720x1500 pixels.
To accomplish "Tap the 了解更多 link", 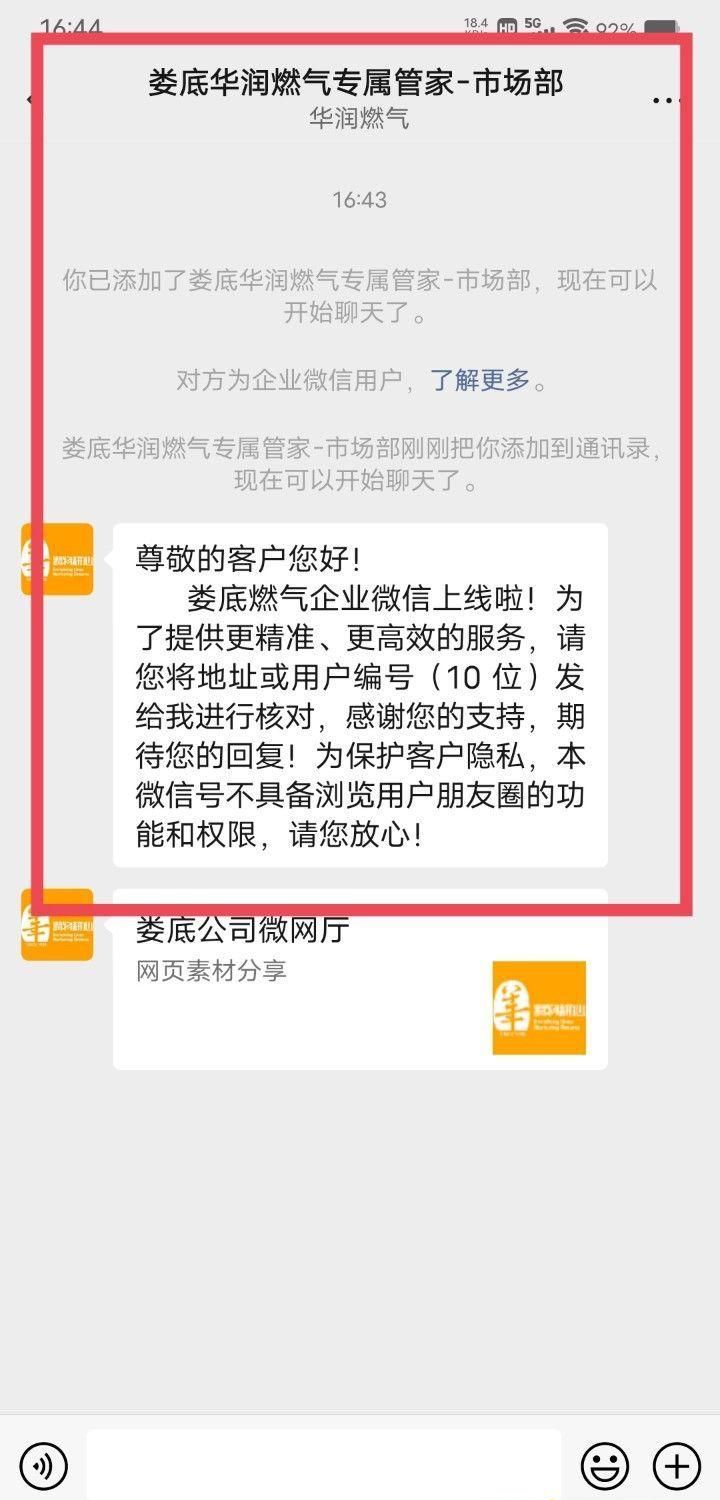I will [x=480, y=380].
